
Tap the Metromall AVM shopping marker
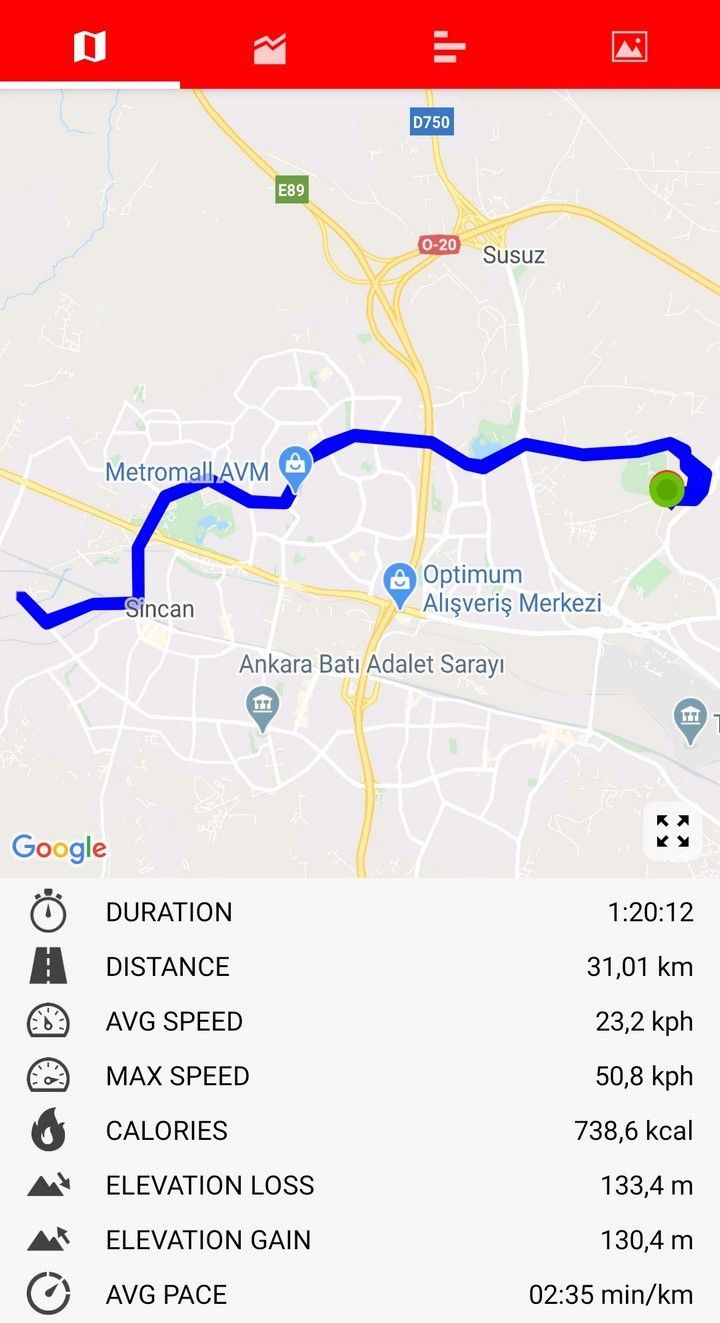coord(296,465)
